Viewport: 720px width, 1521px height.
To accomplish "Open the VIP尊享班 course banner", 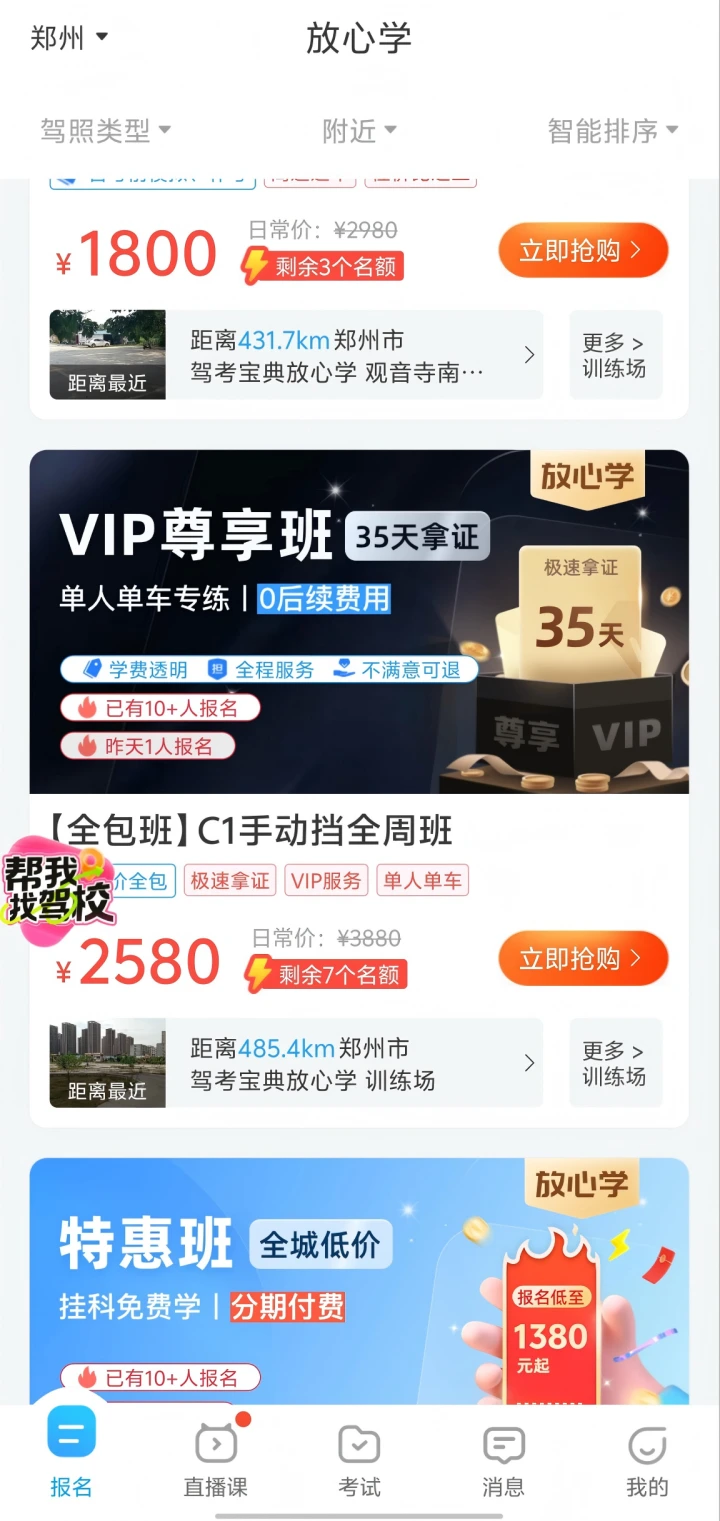I will click(359, 621).
